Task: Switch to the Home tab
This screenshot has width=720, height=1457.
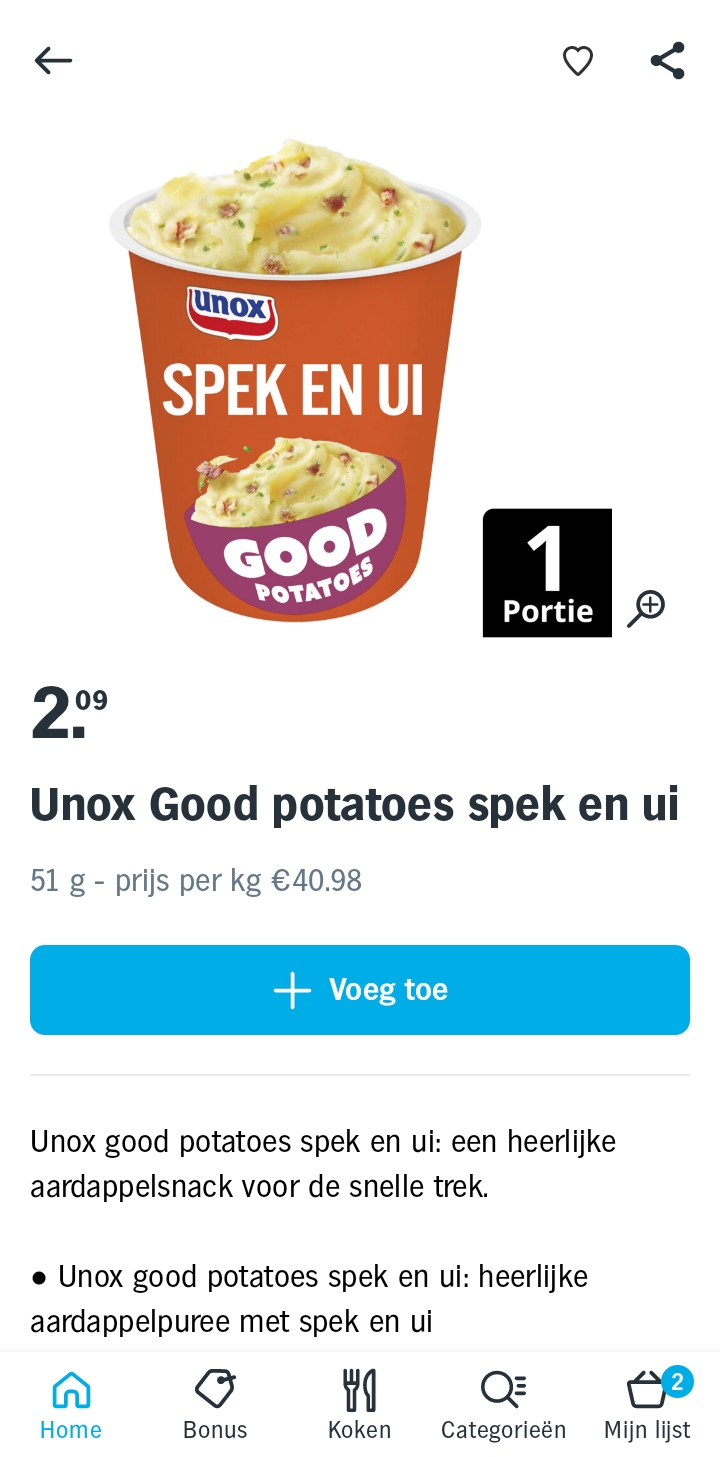Action: click(x=71, y=1405)
